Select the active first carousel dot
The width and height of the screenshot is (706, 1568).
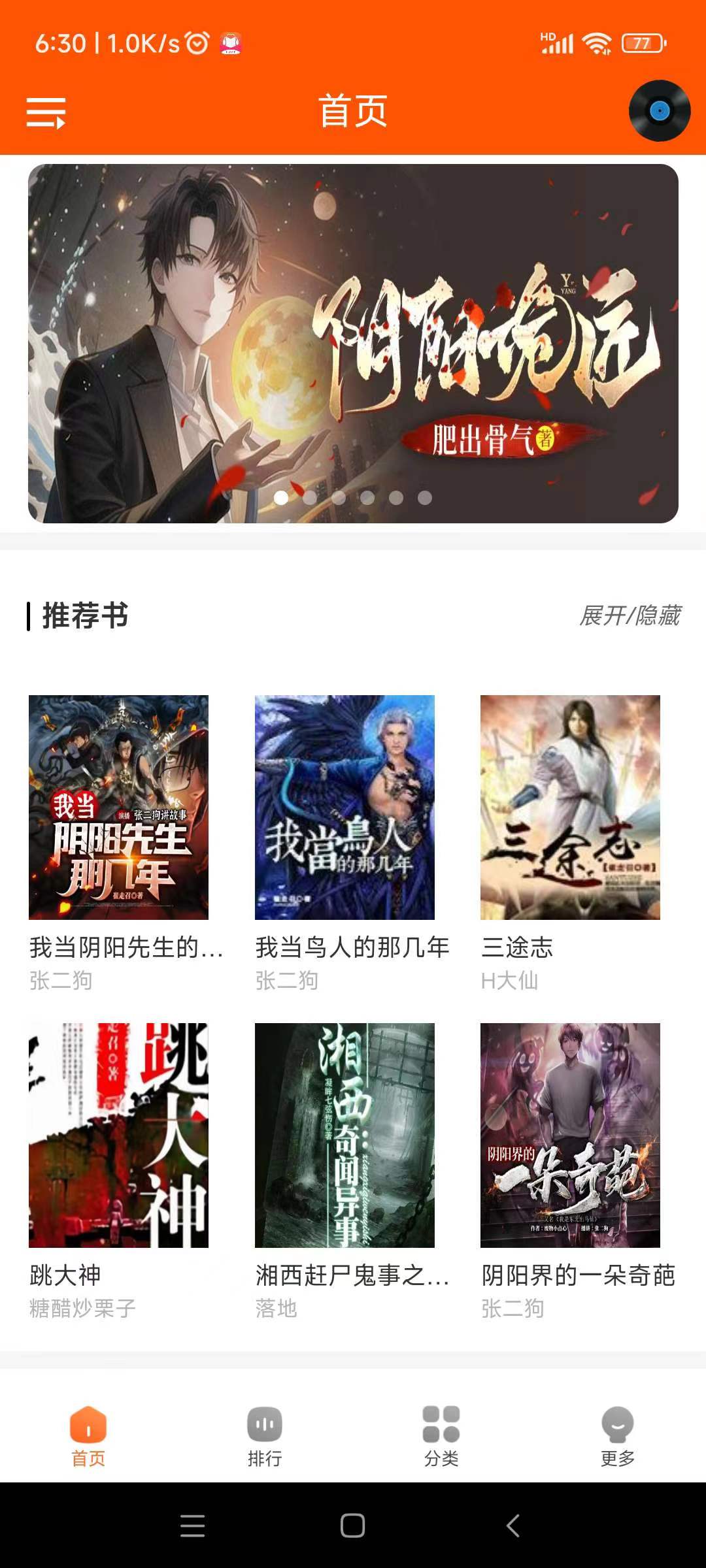coord(281,497)
